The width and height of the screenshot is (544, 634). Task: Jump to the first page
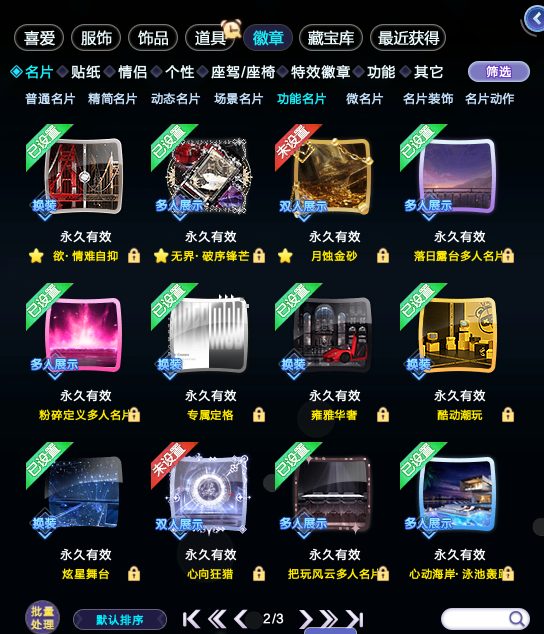tap(191, 619)
